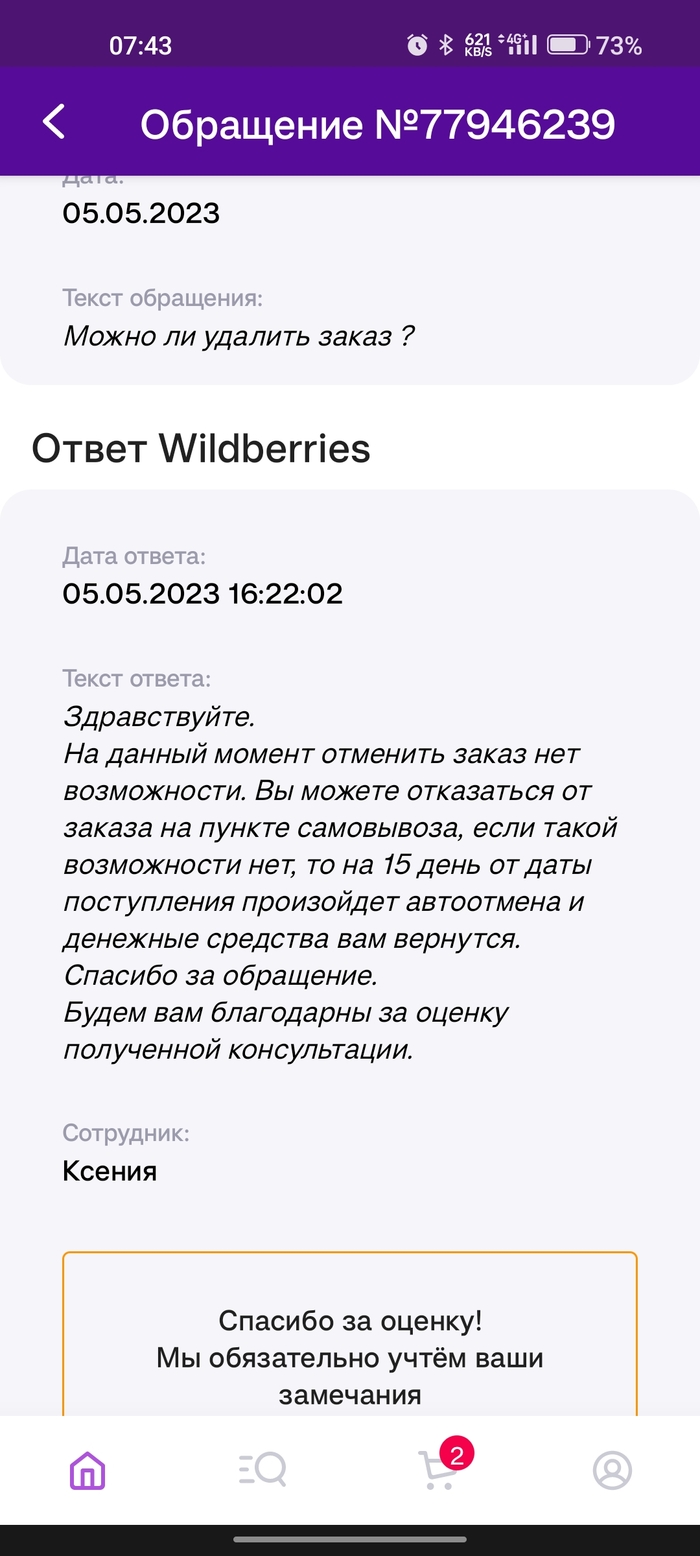700x1556 pixels.
Task: Open the home tab
Action: pos(88,1470)
